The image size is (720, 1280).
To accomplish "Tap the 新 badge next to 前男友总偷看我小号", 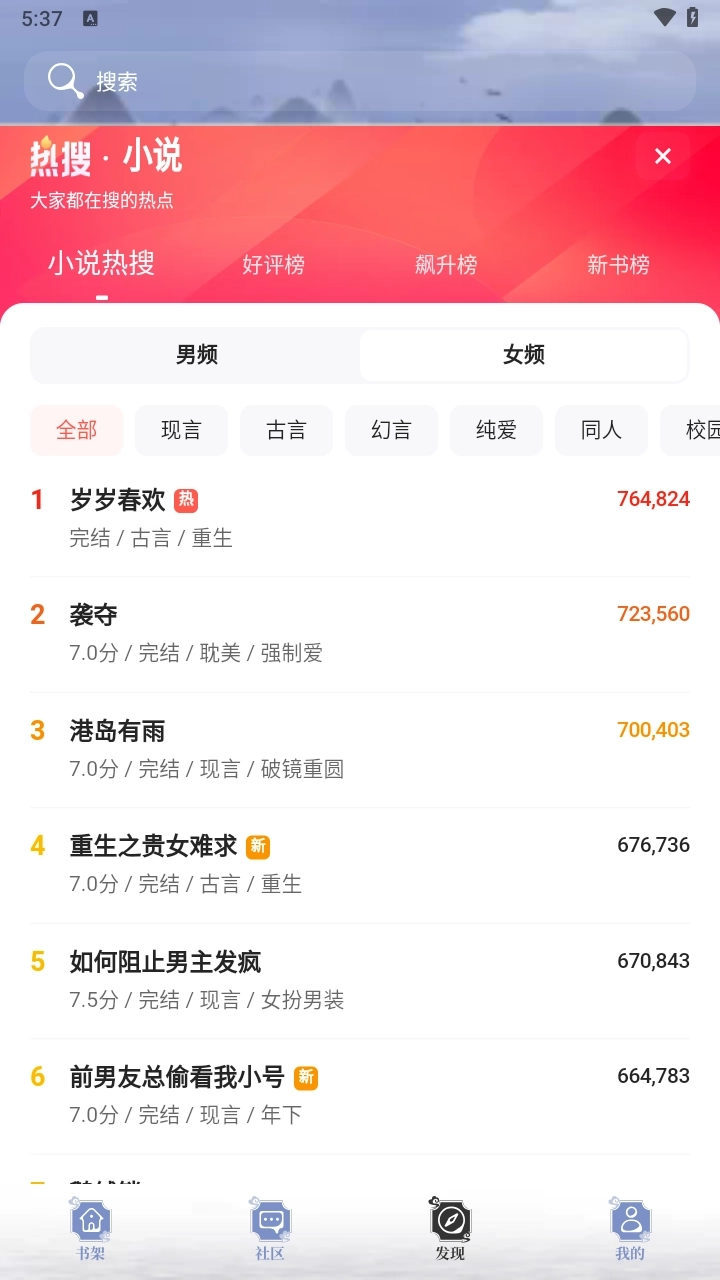I will [305, 1079].
